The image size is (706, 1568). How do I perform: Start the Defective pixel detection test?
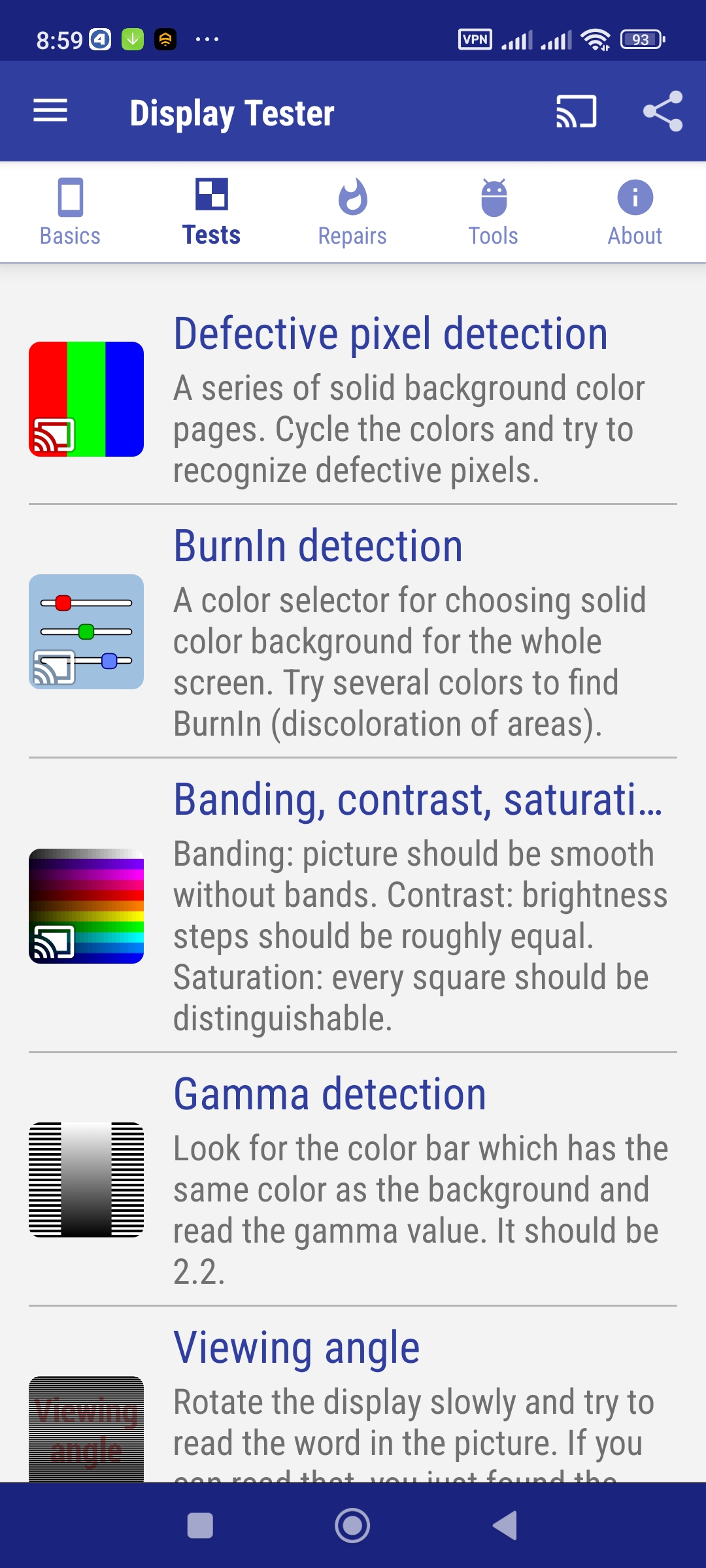pyautogui.click(x=353, y=399)
